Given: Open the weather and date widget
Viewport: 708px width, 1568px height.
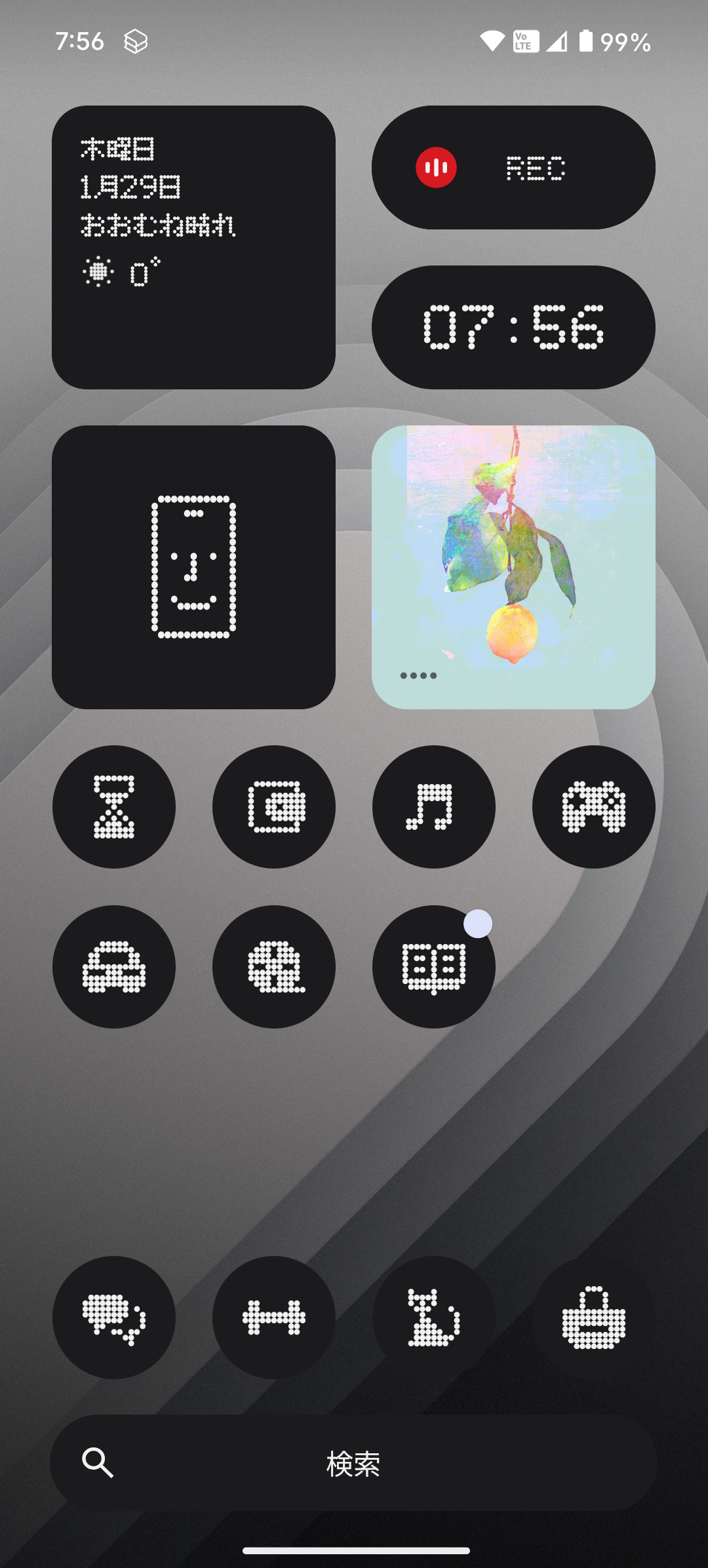Looking at the screenshot, I should pos(193,247).
